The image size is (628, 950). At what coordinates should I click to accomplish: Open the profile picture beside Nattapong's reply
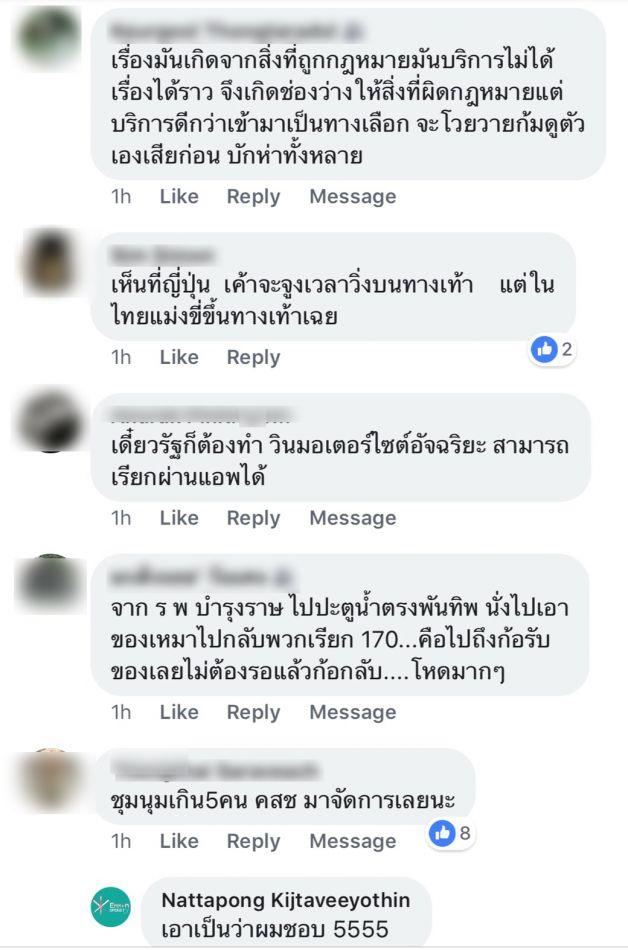(110, 906)
